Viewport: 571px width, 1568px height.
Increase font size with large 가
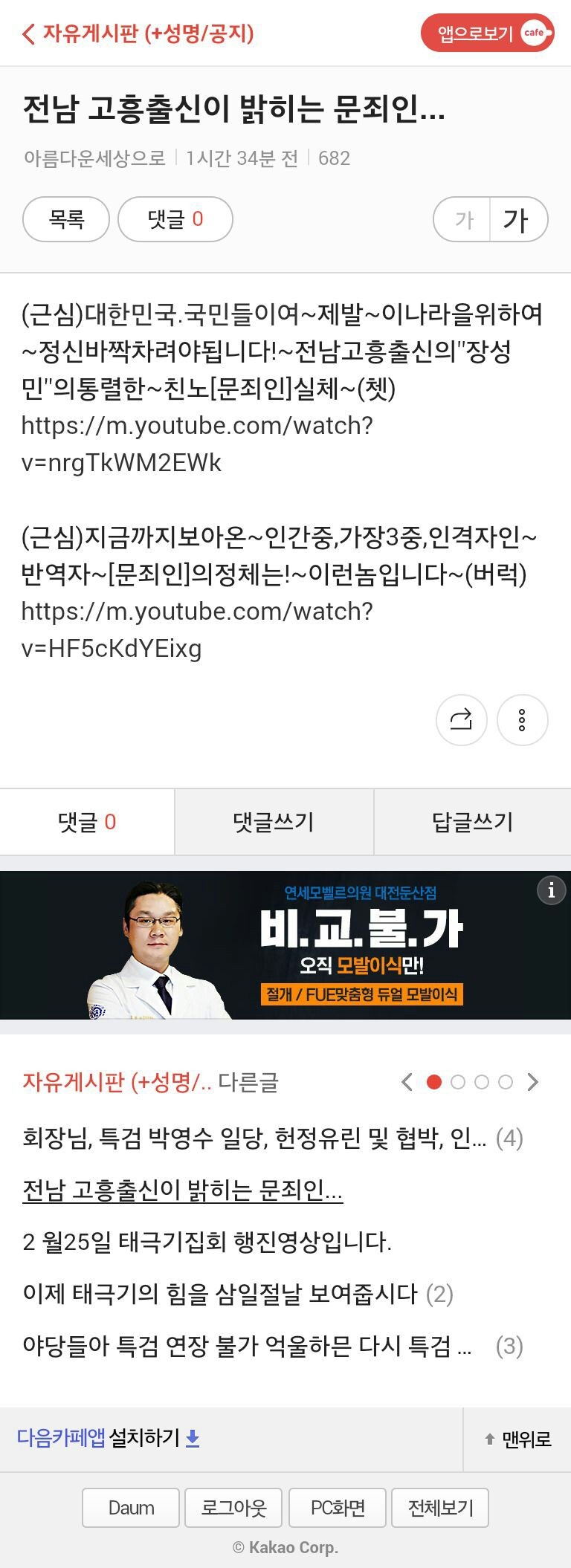[517, 219]
